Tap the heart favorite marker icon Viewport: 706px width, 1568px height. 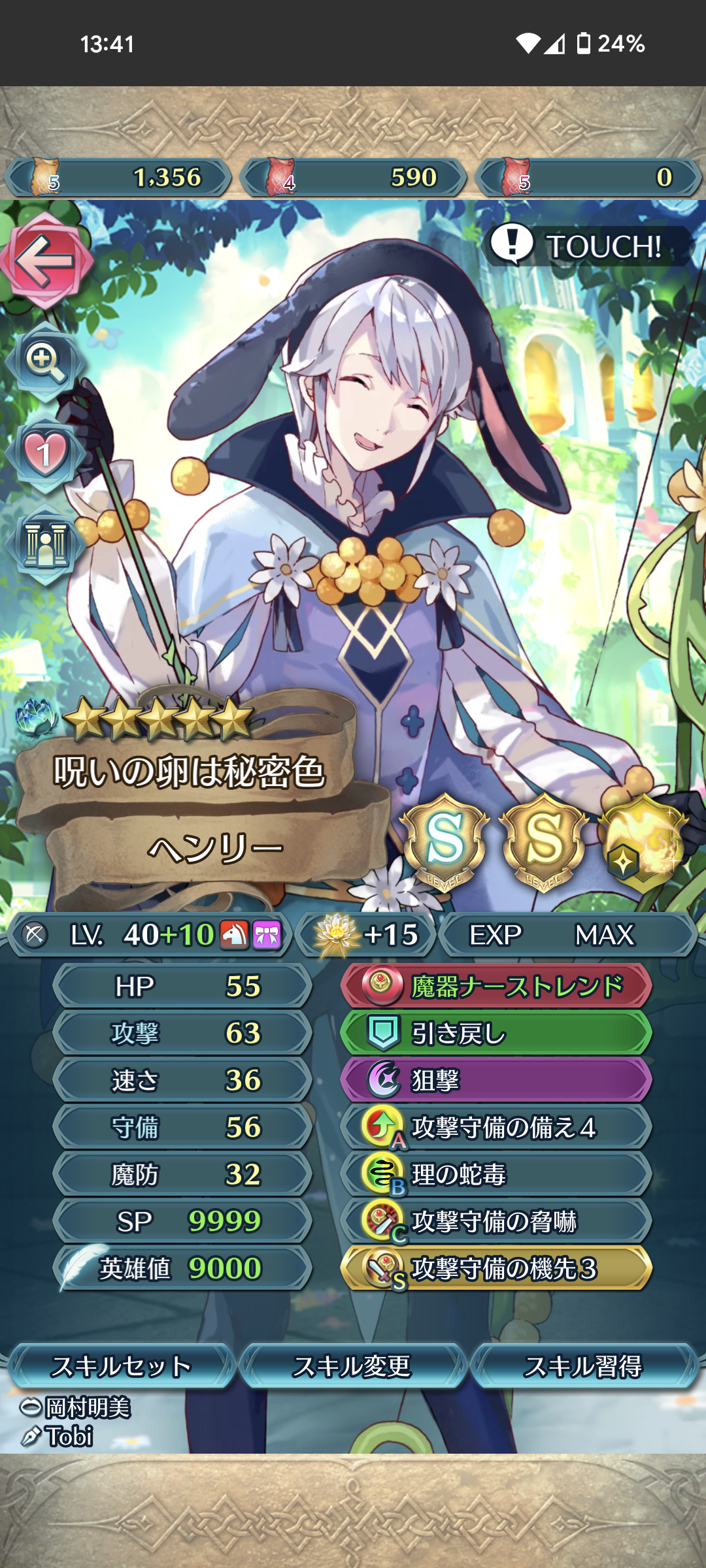(x=44, y=452)
